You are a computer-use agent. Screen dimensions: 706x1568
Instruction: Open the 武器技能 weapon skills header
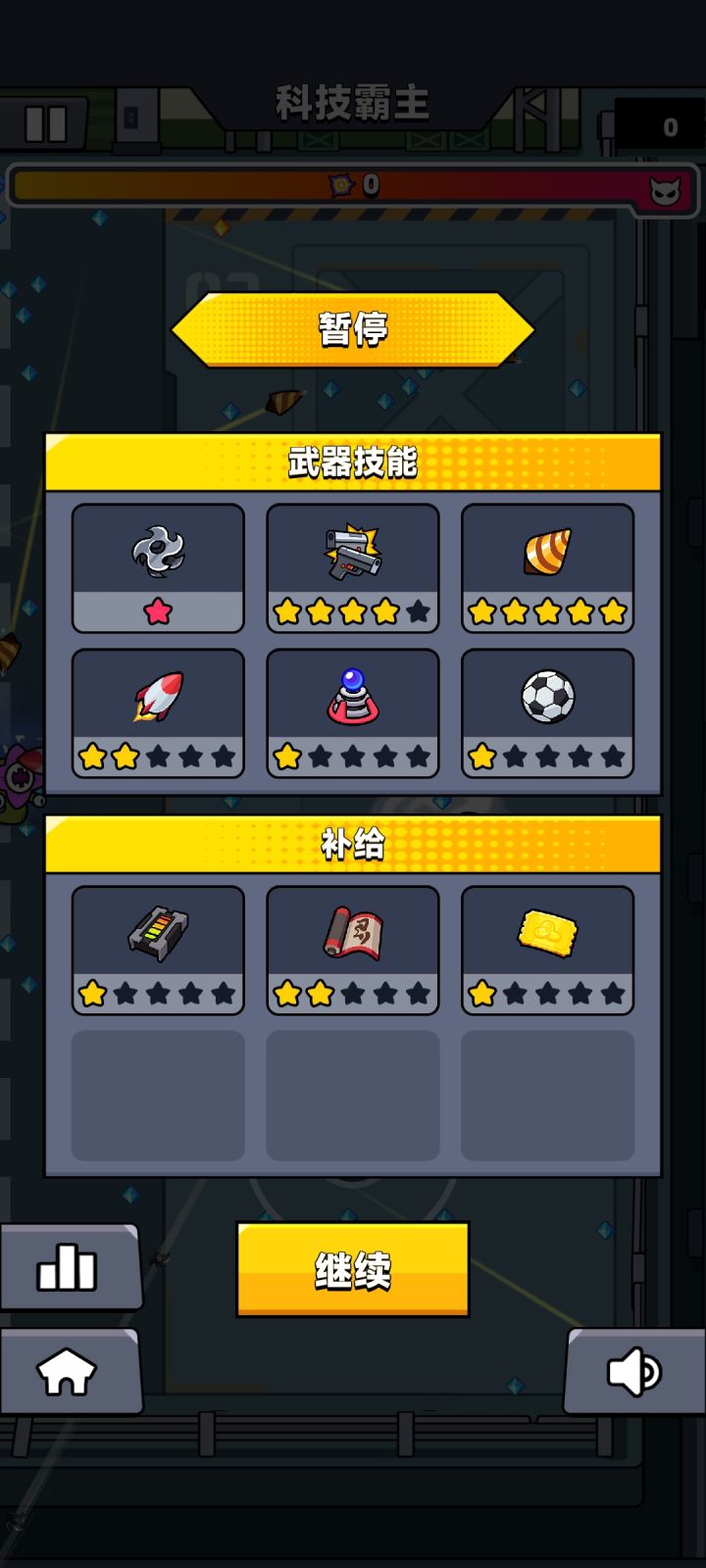click(352, 461)
